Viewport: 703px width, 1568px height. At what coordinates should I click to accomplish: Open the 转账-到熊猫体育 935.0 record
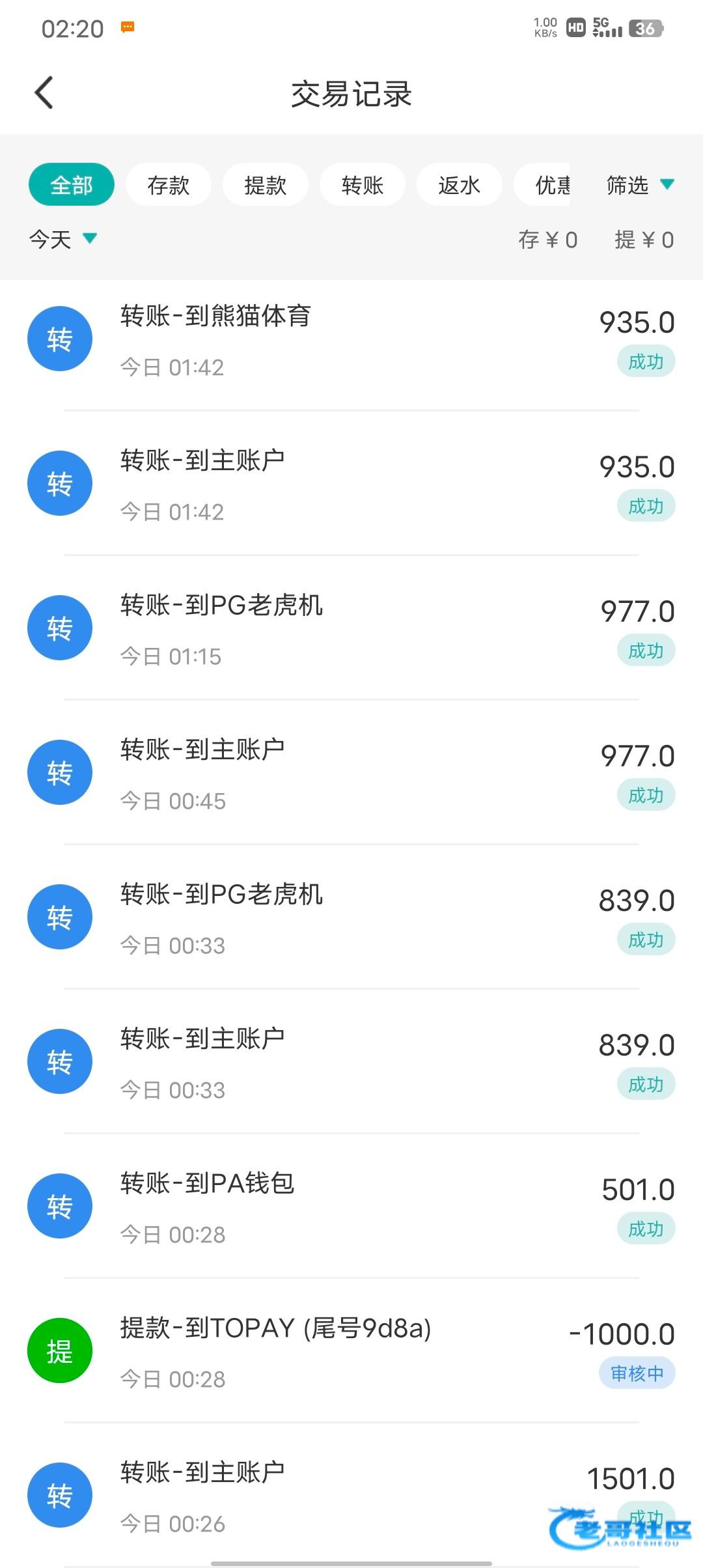351,339
